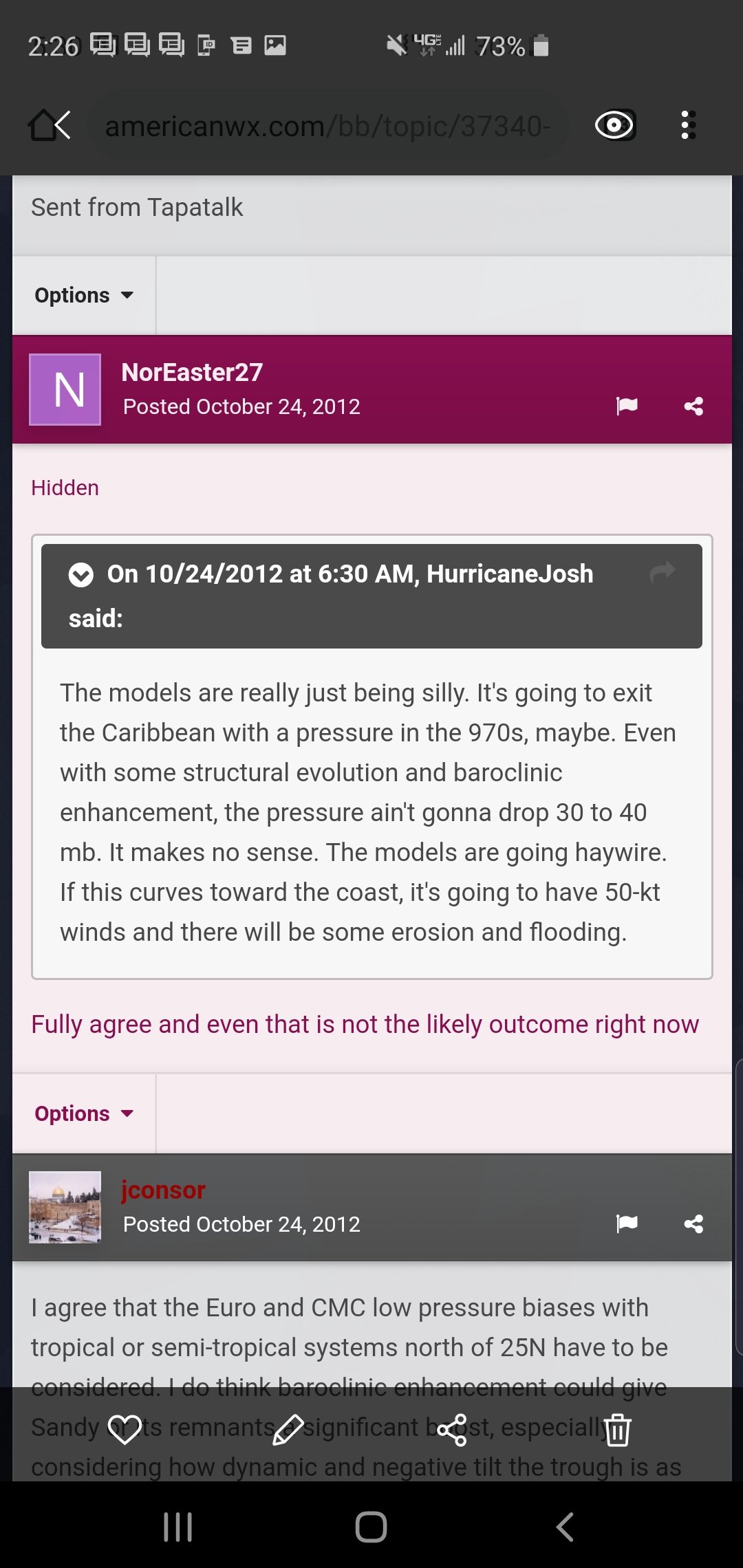Collapse the HurricaneJosh quote
Image resolution: width=743 pixels, height=1568 pixels.
pos(81,574)
